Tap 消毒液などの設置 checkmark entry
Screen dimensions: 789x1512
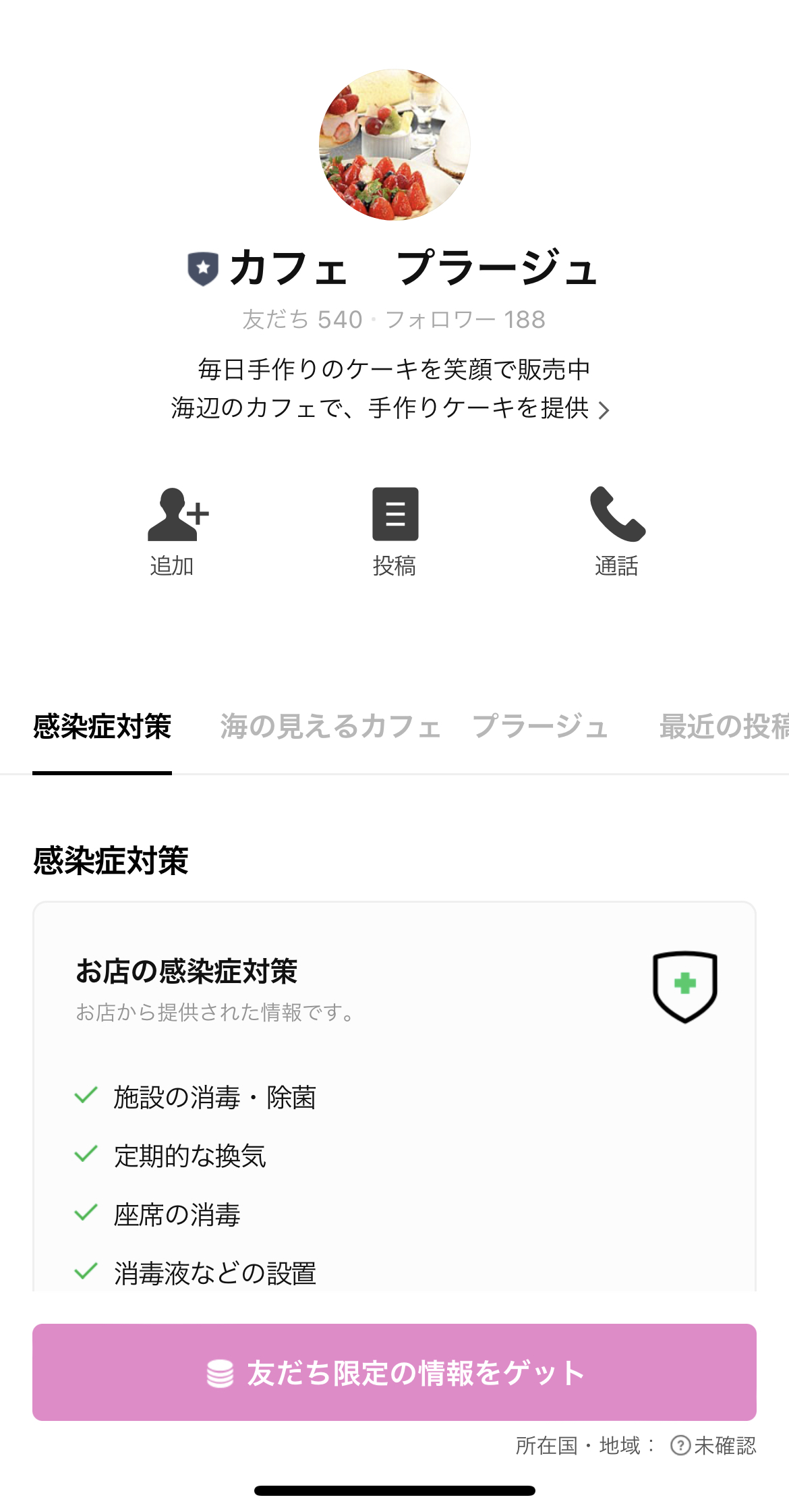coord(216,1274)
